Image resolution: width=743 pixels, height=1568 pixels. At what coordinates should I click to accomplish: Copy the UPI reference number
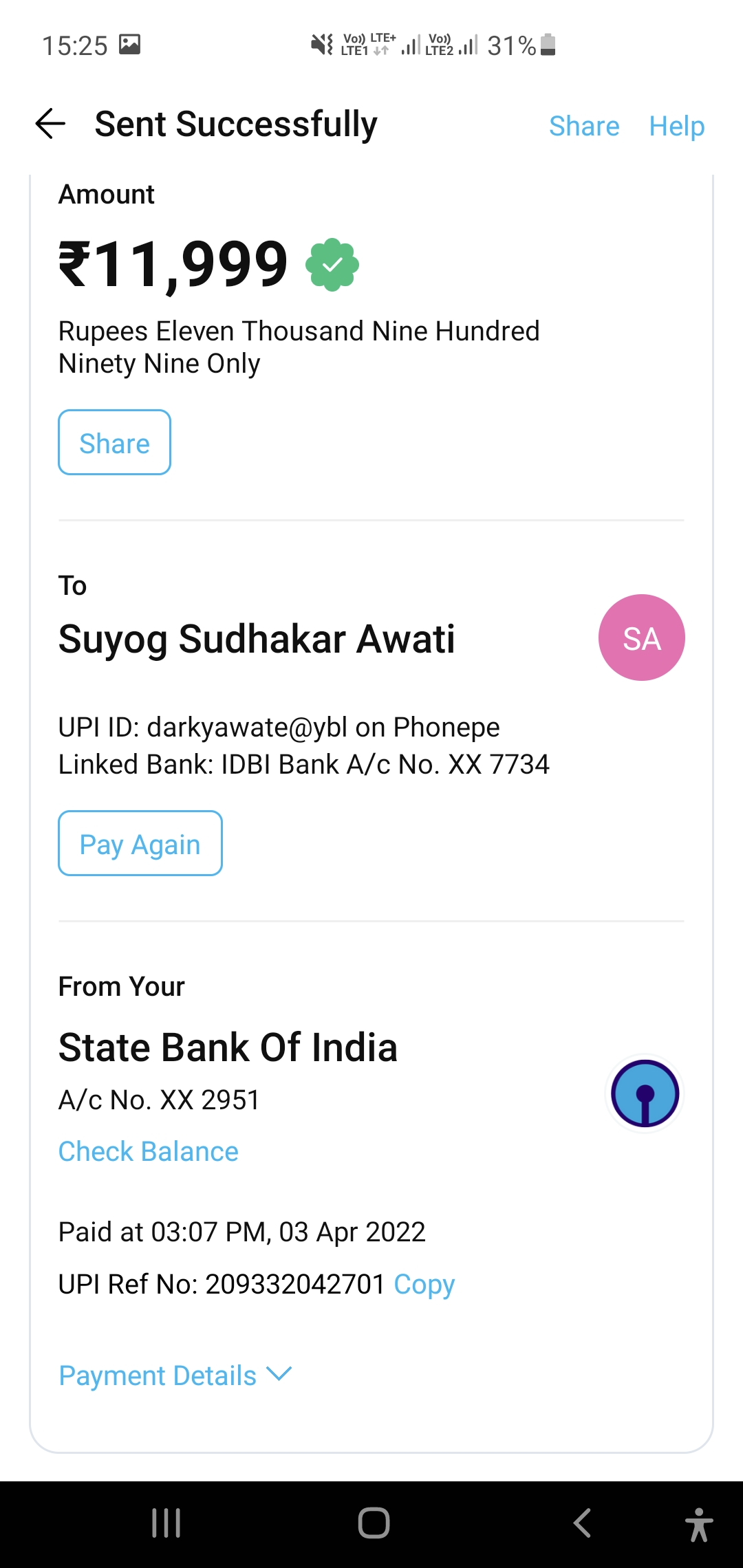(424, 1285)
